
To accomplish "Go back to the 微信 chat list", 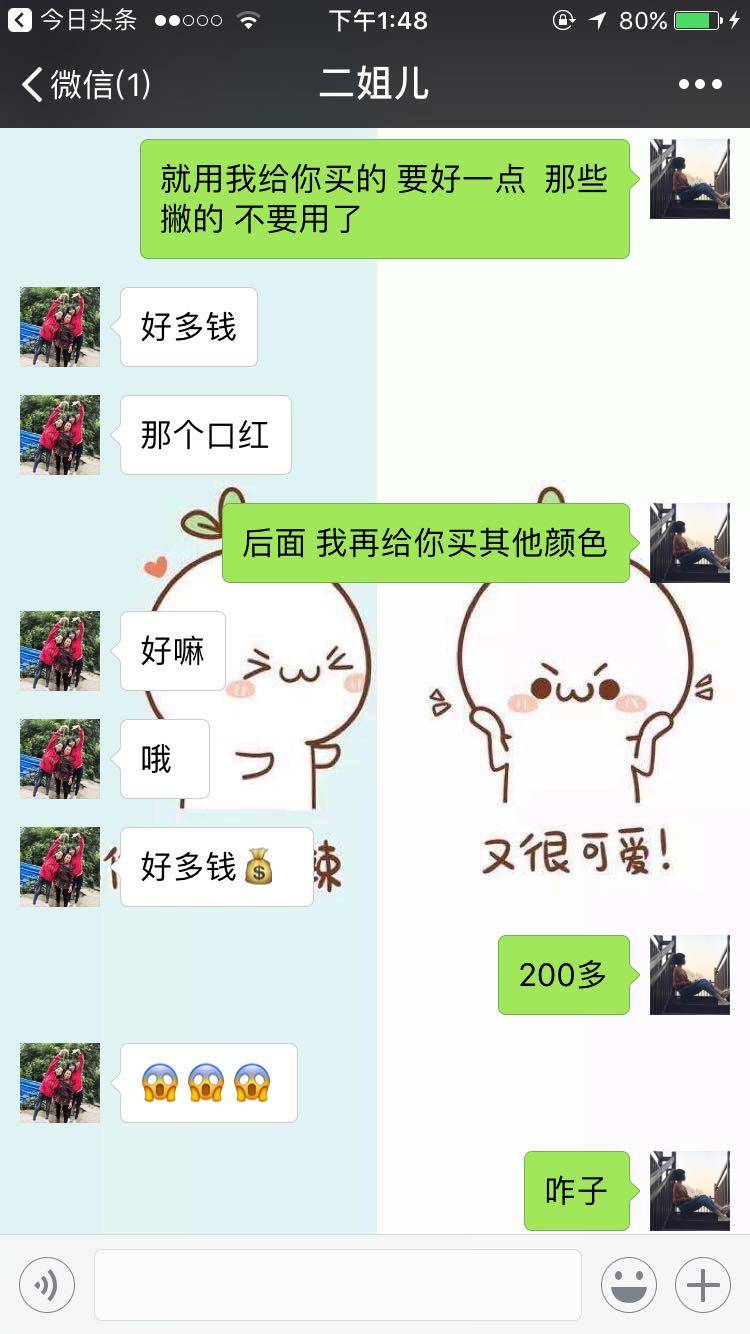I will 85,84.
